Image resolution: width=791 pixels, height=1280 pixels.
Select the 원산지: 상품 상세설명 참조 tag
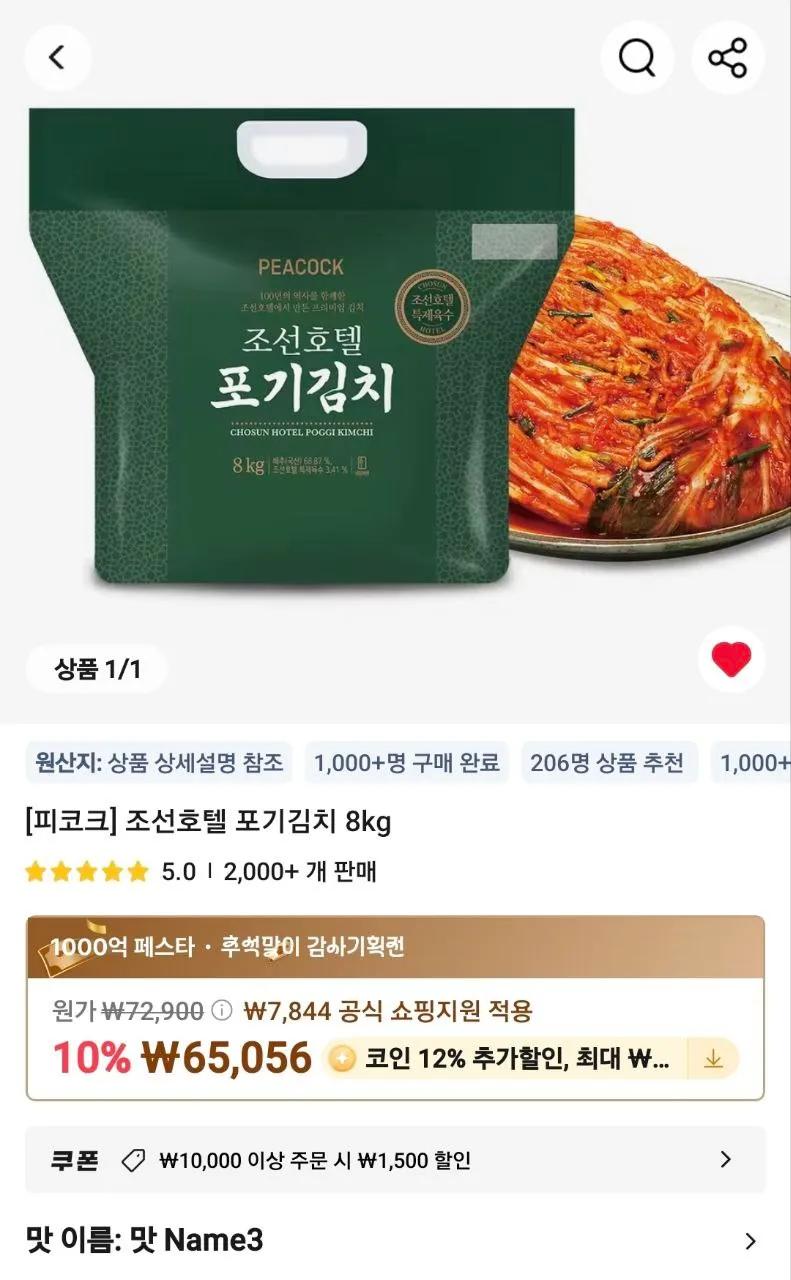point(156,762)
